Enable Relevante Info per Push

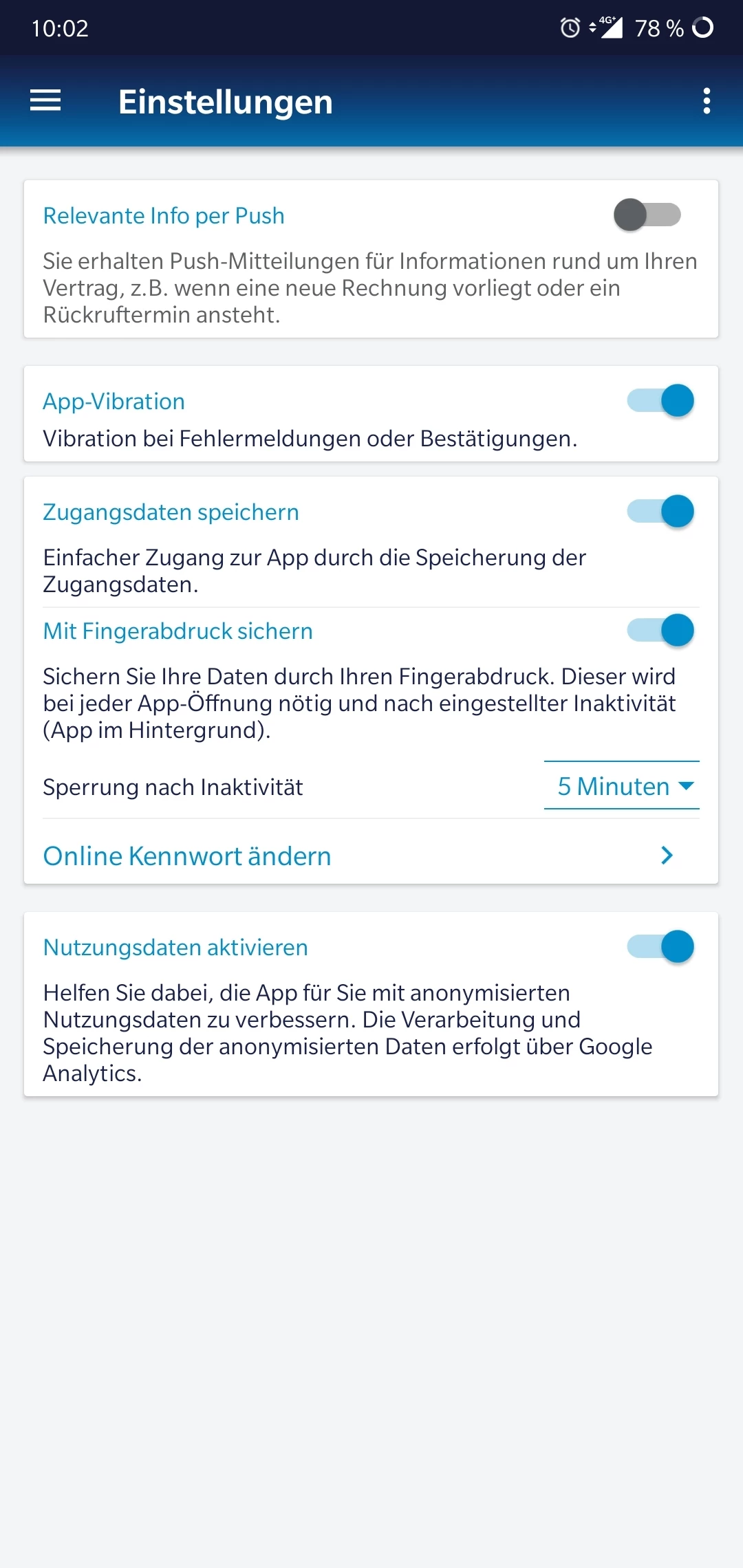point(647,215)
